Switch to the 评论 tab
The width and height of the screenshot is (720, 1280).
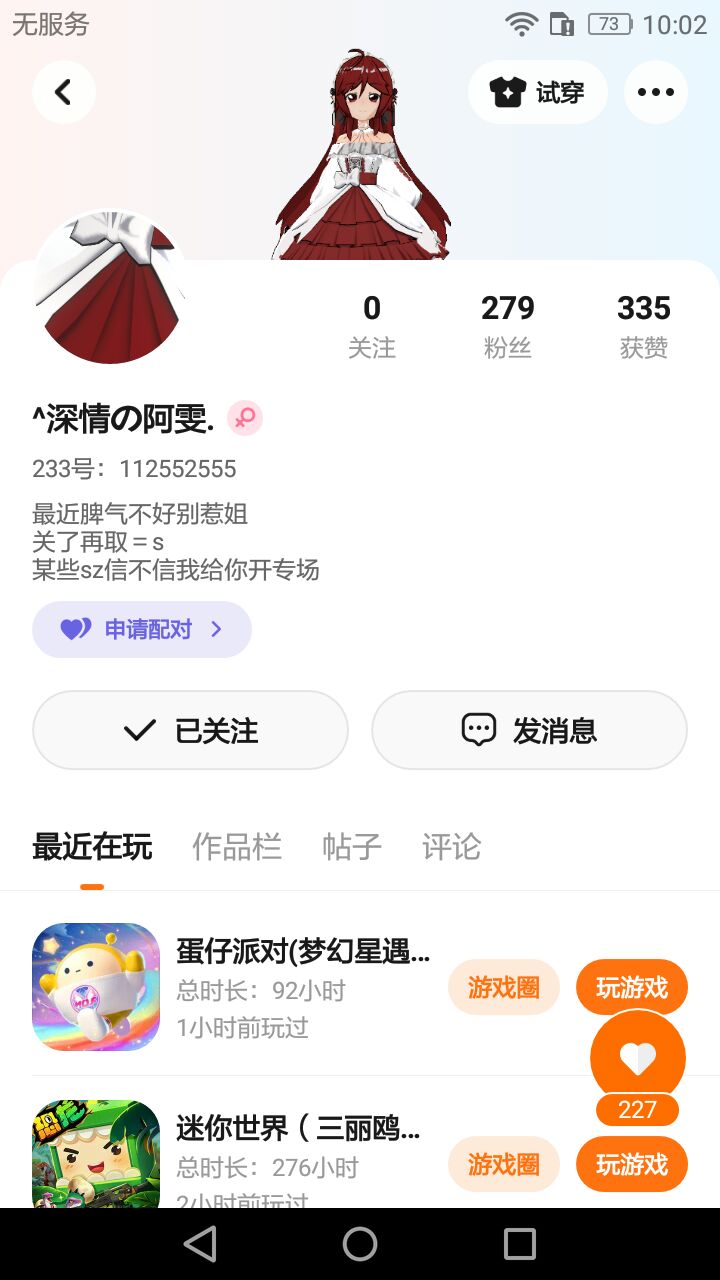(452, 847)
